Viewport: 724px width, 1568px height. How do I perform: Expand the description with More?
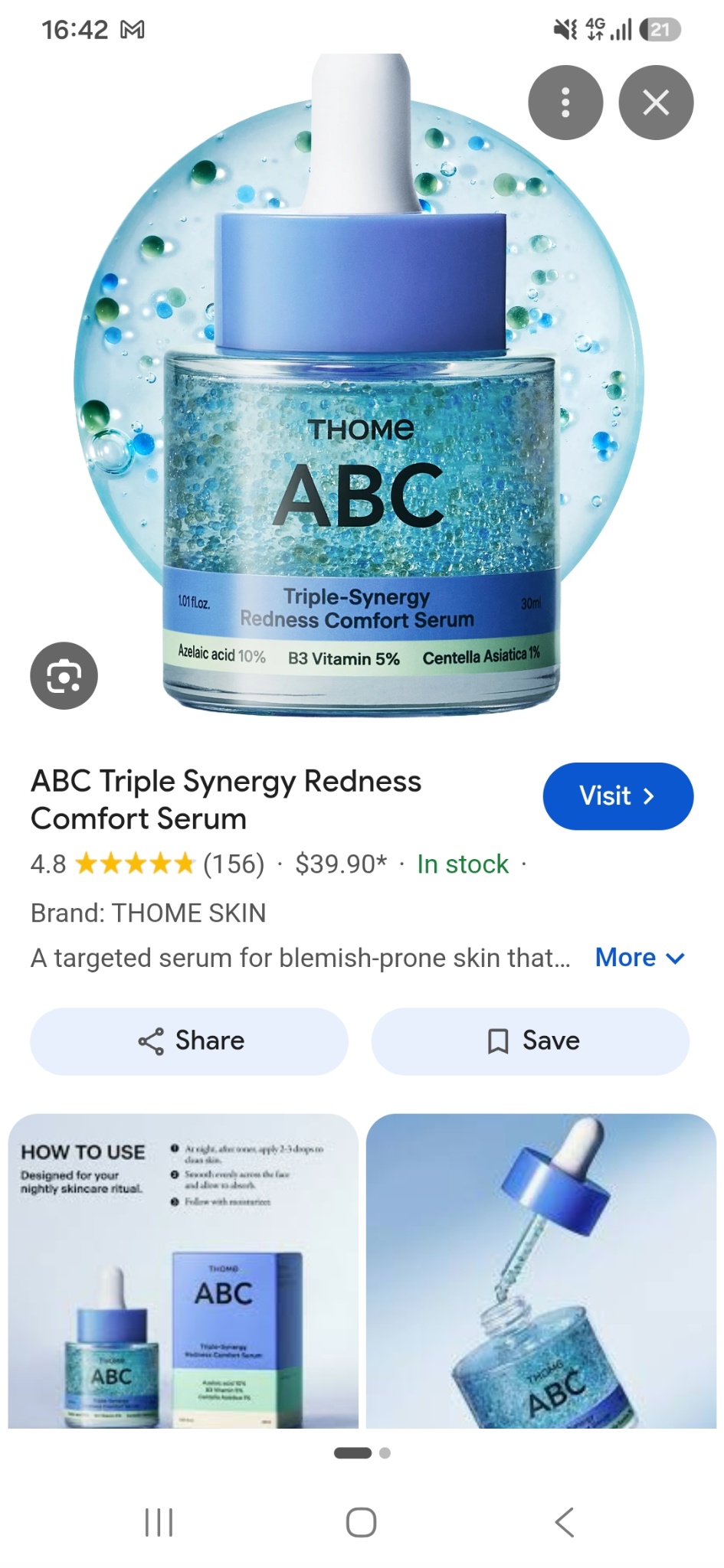(640, 958)
